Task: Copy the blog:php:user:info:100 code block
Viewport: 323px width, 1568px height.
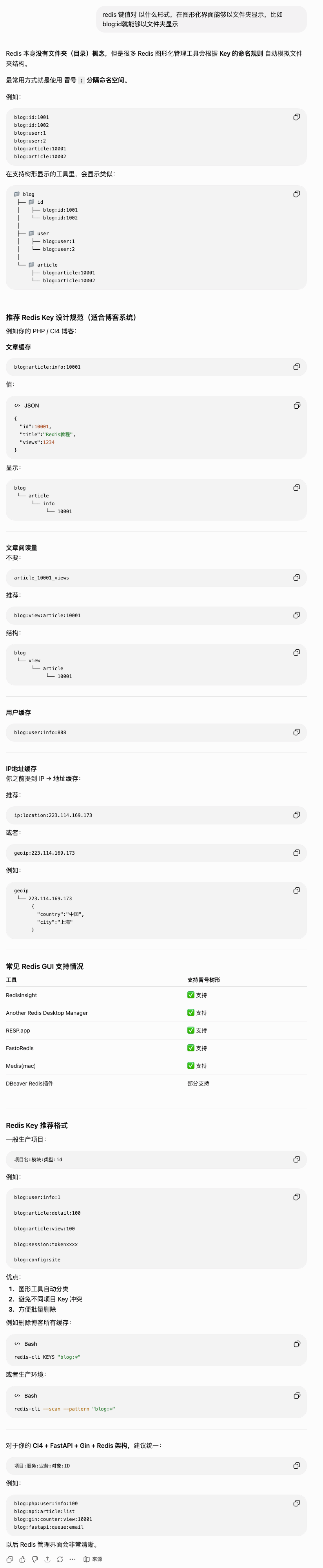Action: (297, 1504)
